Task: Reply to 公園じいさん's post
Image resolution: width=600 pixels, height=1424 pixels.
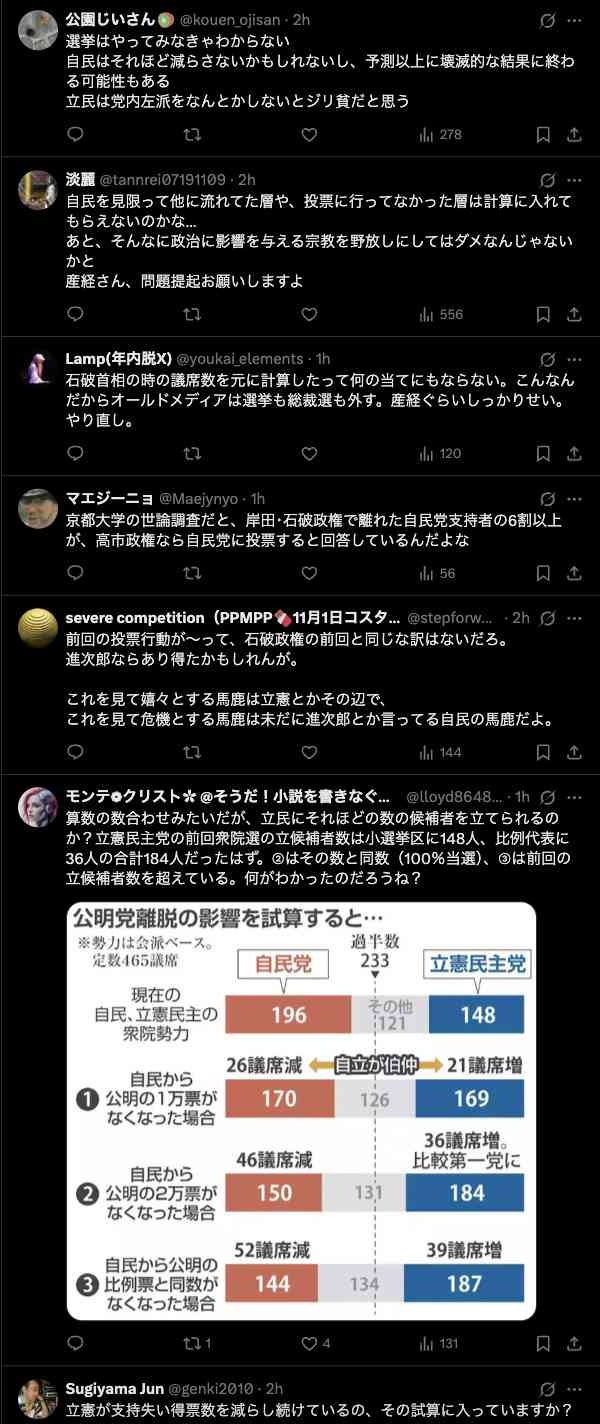Action: point(75,135)
